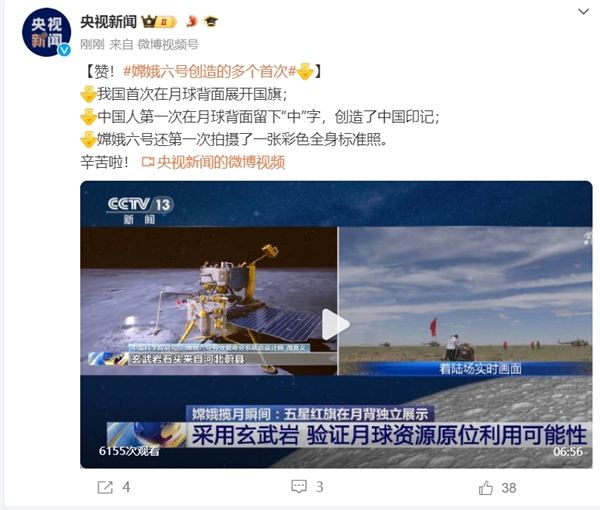Open the 央视新闻的微博视频 link
Image resolution: width=600 pixels, height=510 pixels.
[x=214, y=162]
